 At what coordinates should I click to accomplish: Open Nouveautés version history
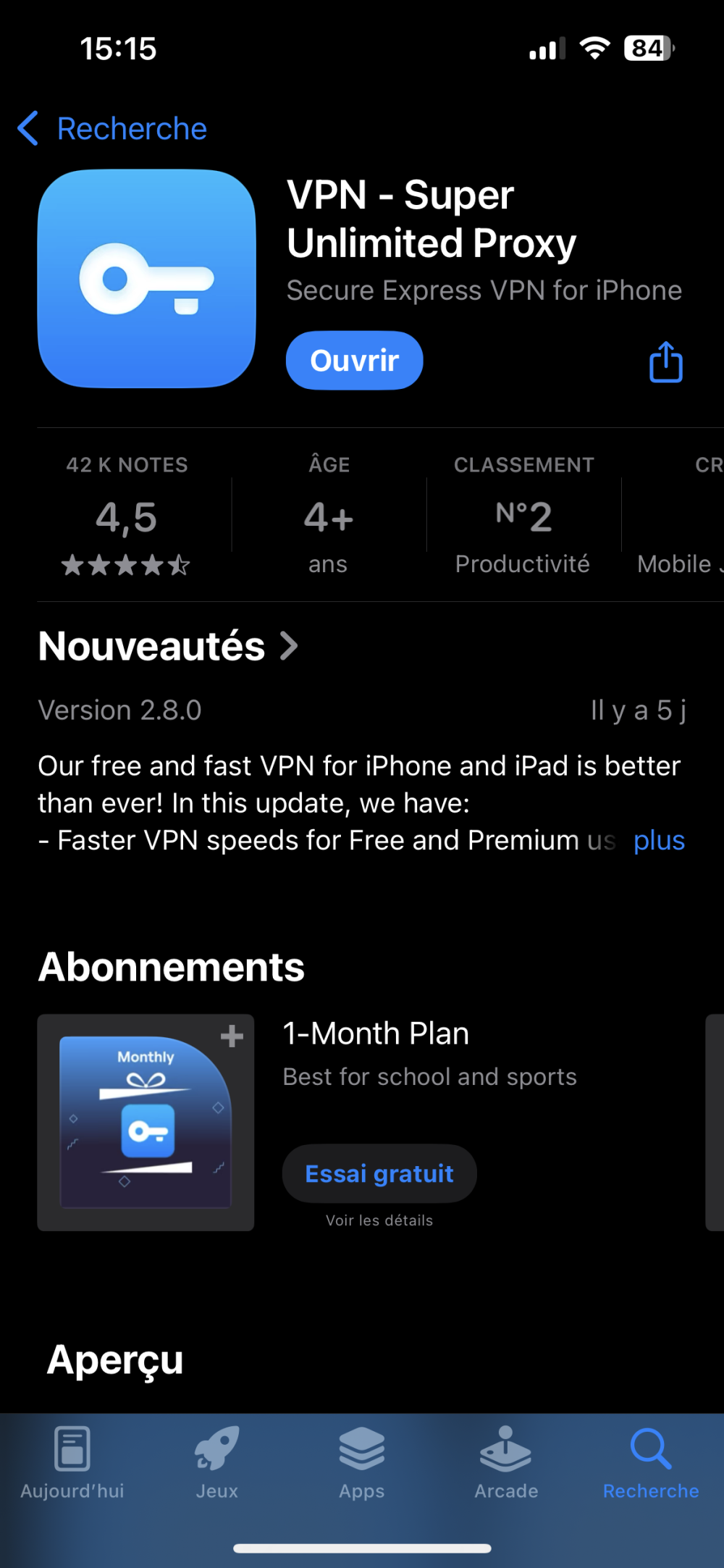[168, 646]
